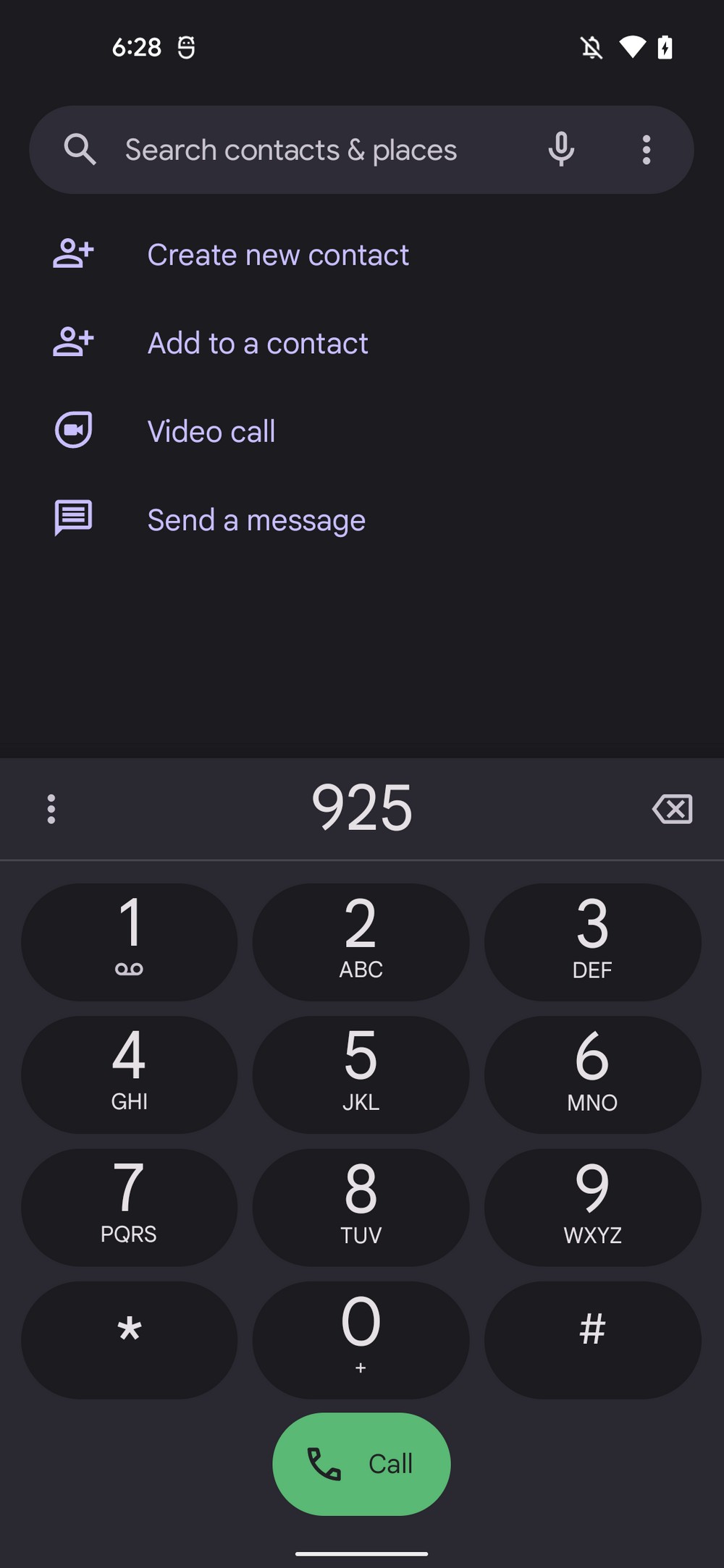
Task: Open the dialpad's three-dot options menu
Action: [51, 808]
